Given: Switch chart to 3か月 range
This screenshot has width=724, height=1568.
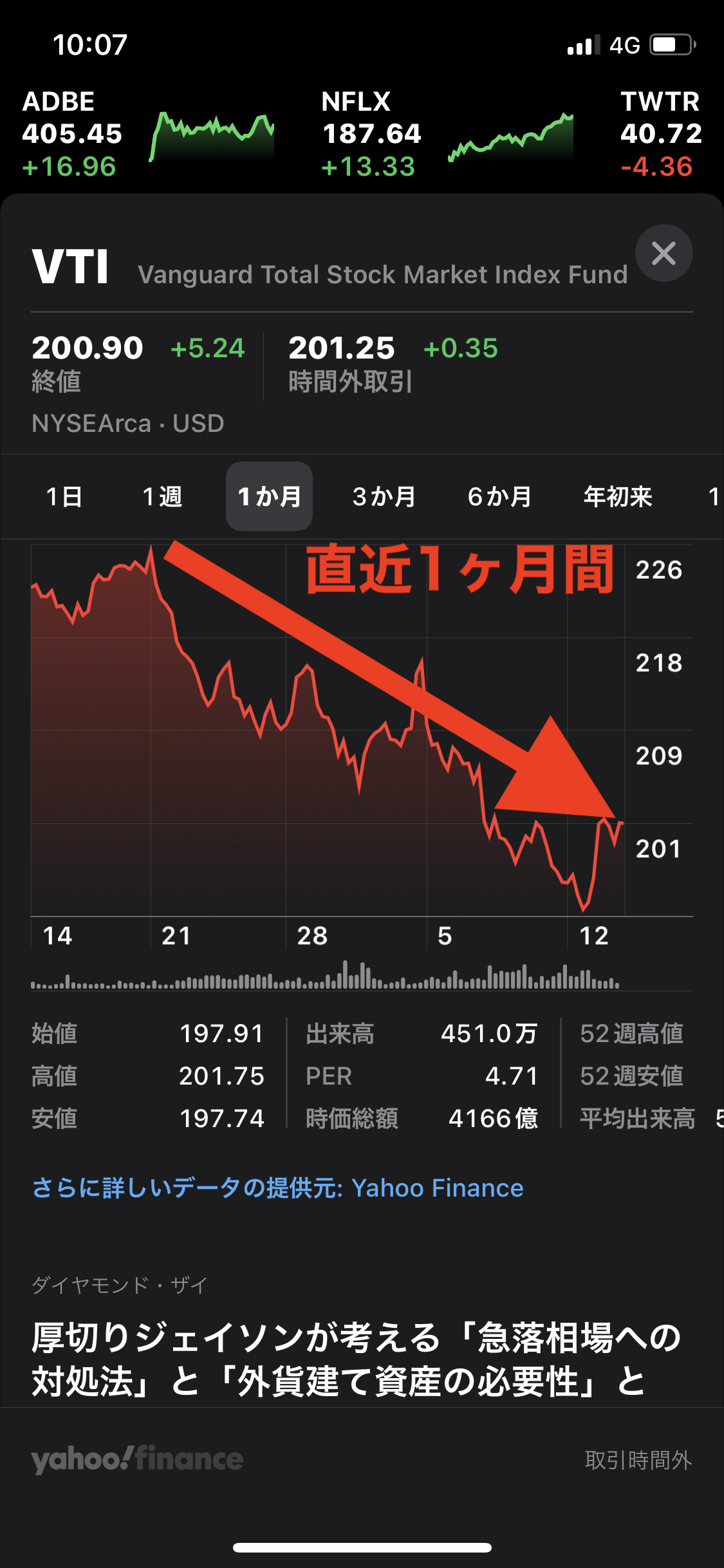Looking at the screenshot, I should (x=384, y=496).
